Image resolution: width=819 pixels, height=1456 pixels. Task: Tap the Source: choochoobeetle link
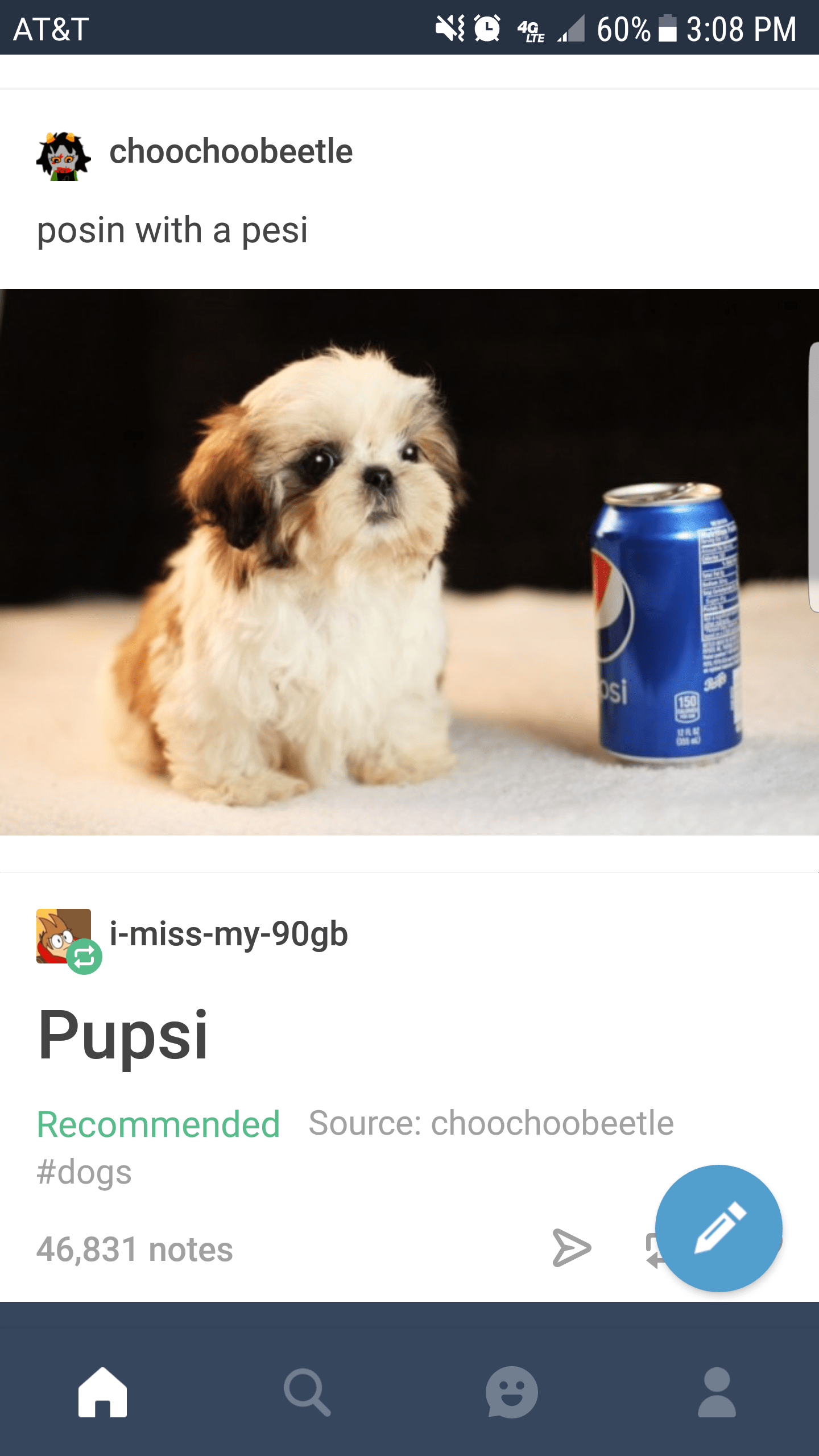[x=491, y=1123]
